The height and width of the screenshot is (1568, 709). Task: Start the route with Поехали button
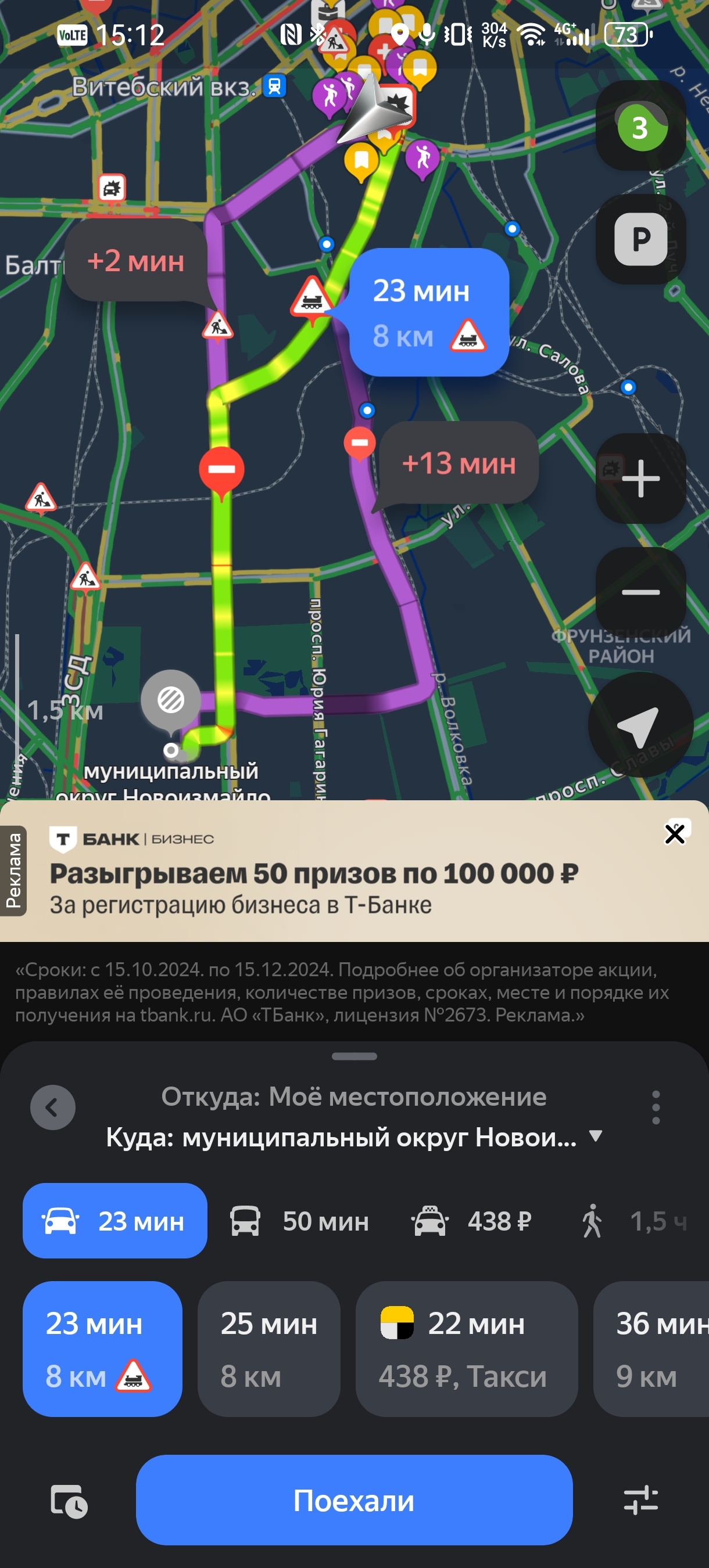coord(354,1501)
